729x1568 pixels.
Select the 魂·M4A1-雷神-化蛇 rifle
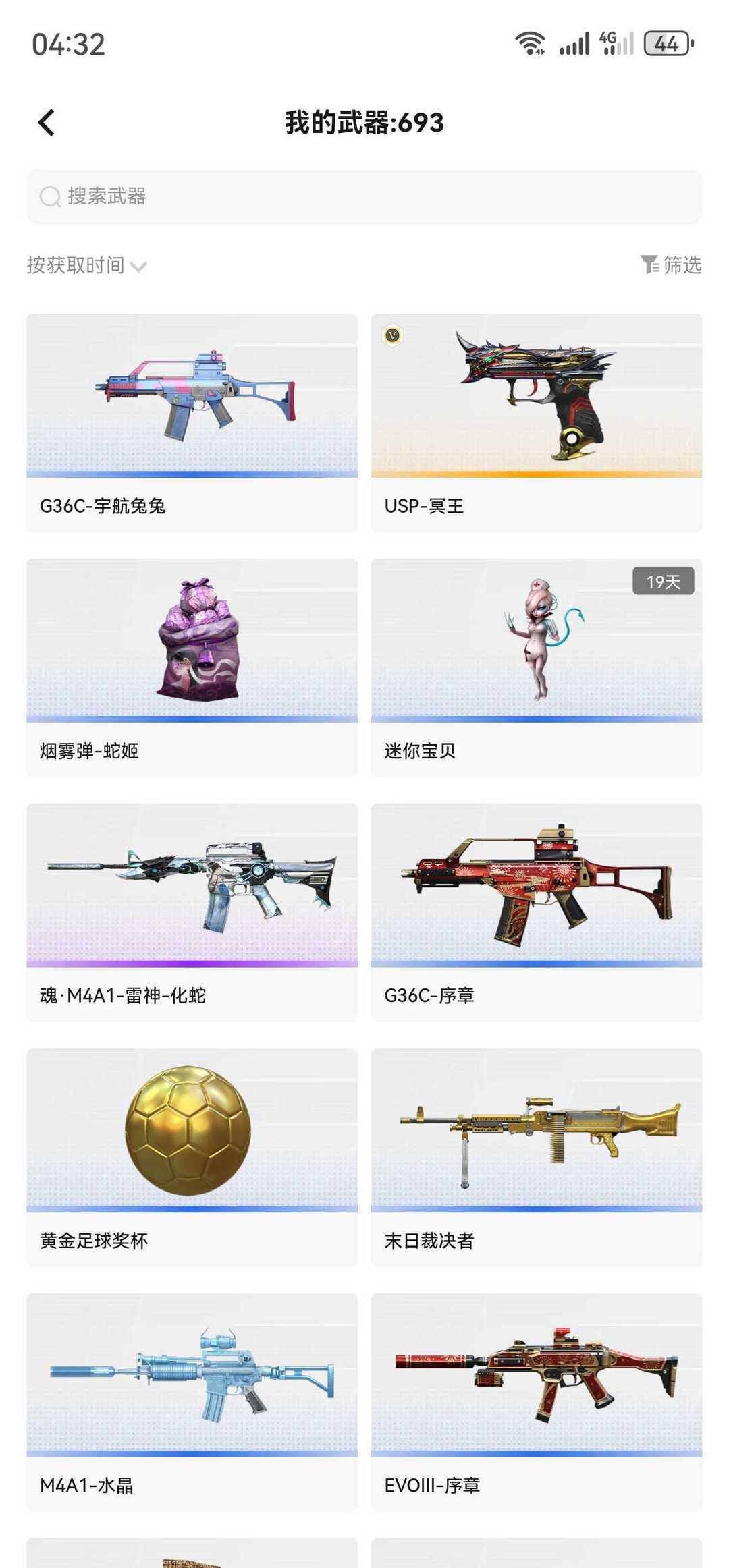click(x=192, y=911)
